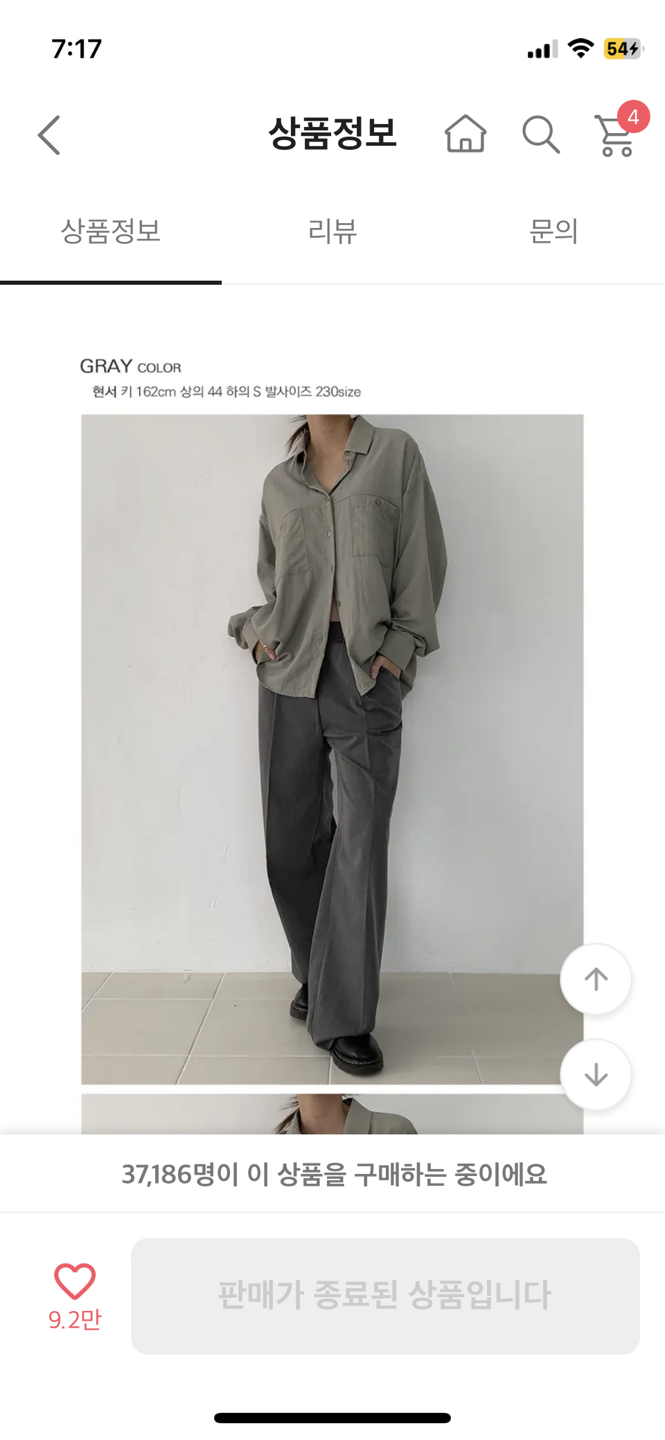
Task: Like this product with the heart icon
Action: point(75,1281)
